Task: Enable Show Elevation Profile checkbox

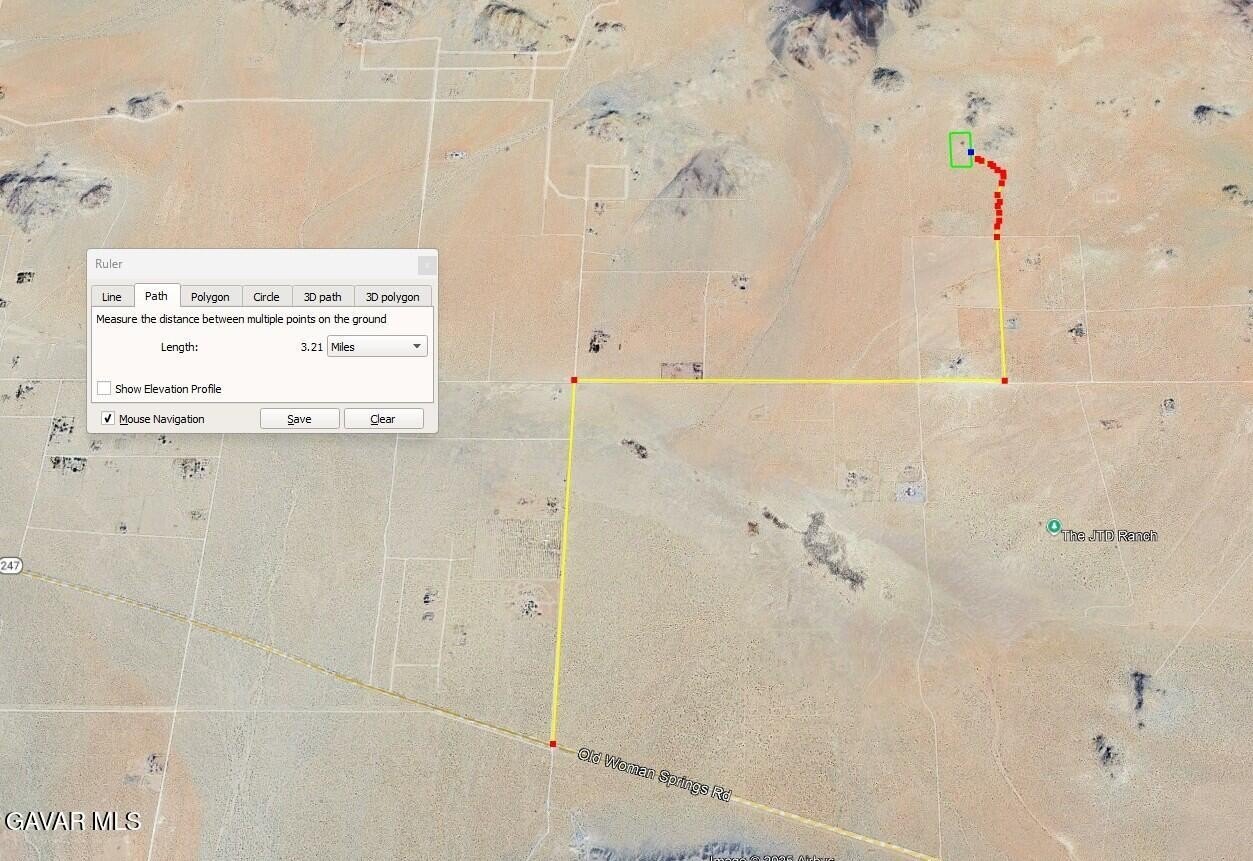Action: [x=104, y=388]
